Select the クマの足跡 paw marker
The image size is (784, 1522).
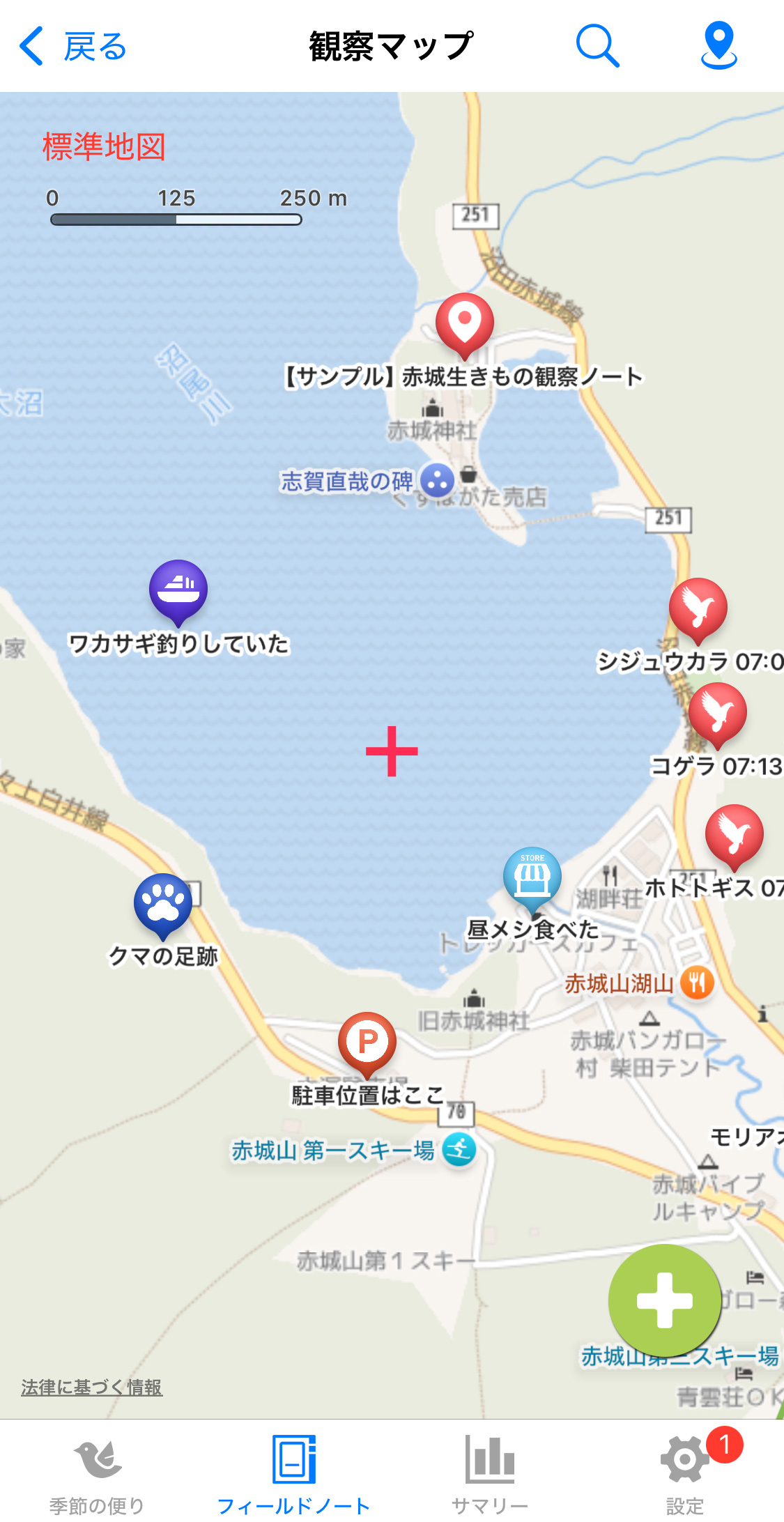click(163, 903)
